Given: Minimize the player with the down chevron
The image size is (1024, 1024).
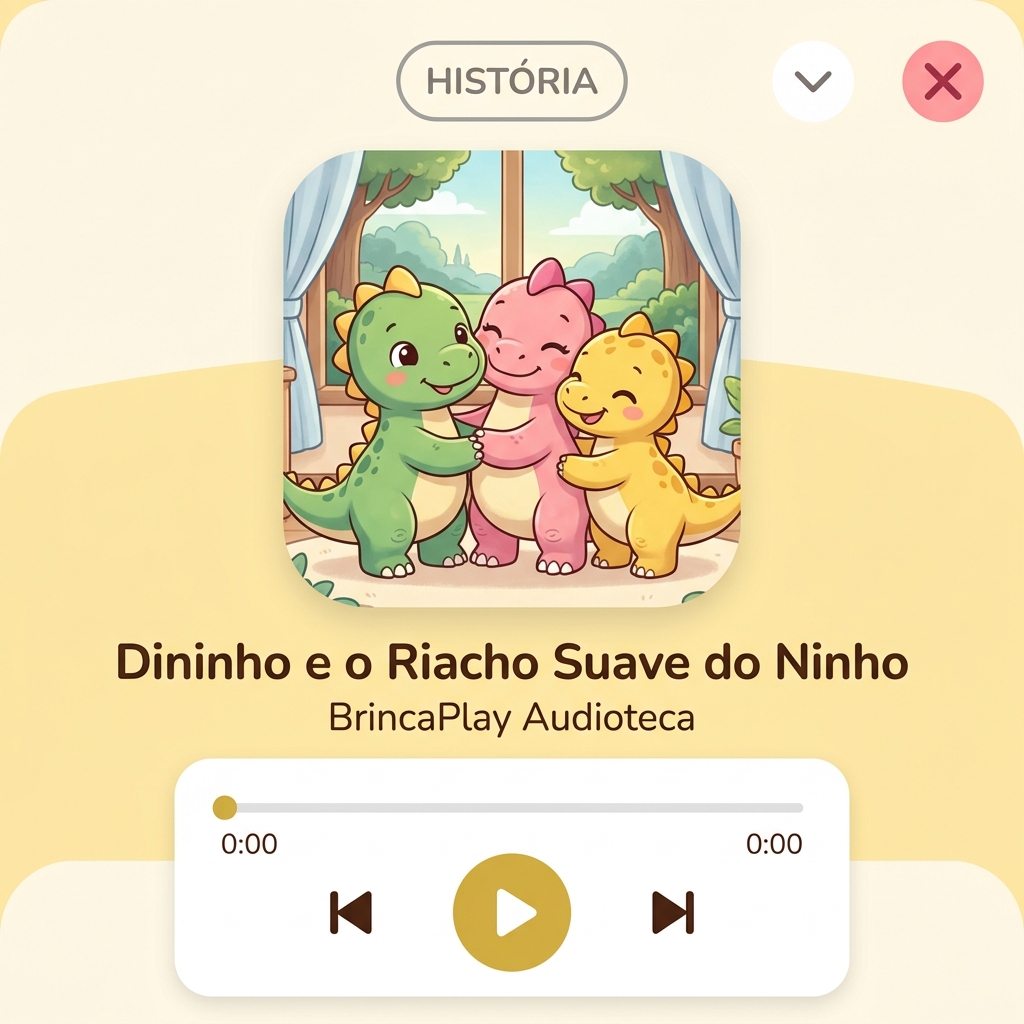Looking at the screenshot, I should click(813, 81).
